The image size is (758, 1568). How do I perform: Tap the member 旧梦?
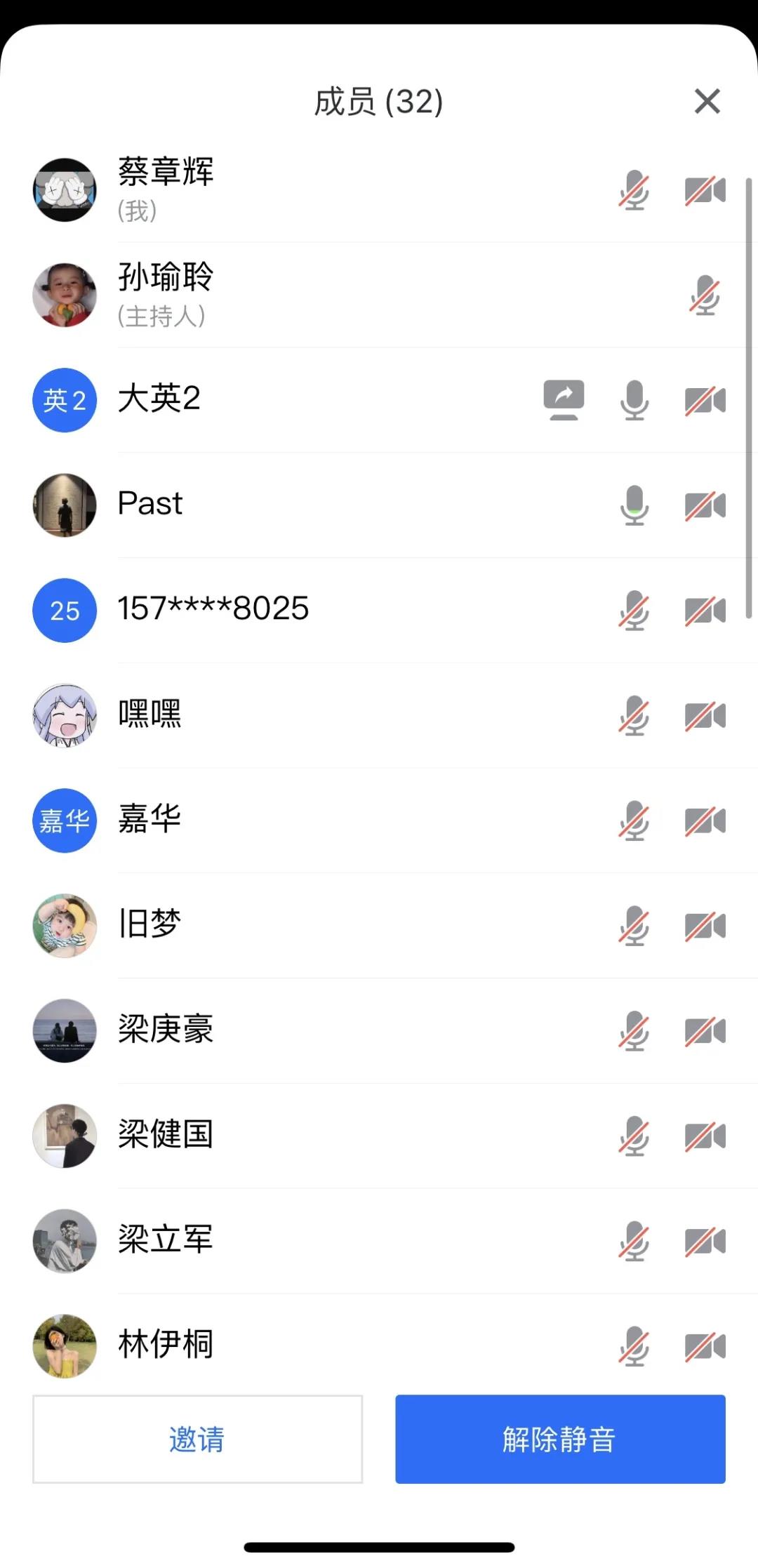tap(149, 924)
